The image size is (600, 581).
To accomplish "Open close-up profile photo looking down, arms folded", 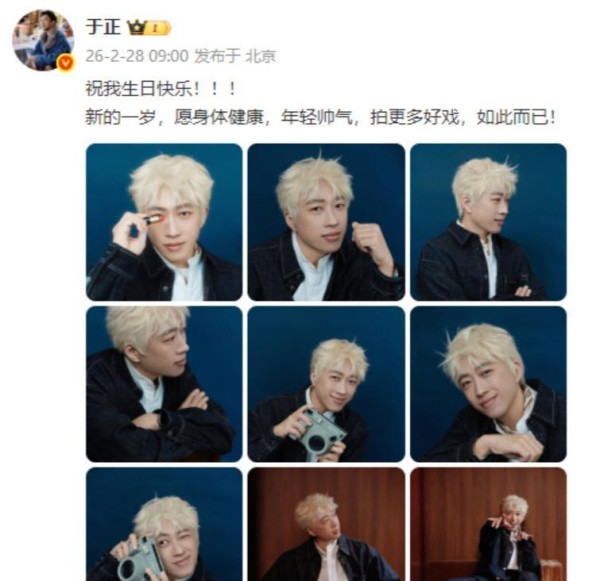I will click(164, 384).
